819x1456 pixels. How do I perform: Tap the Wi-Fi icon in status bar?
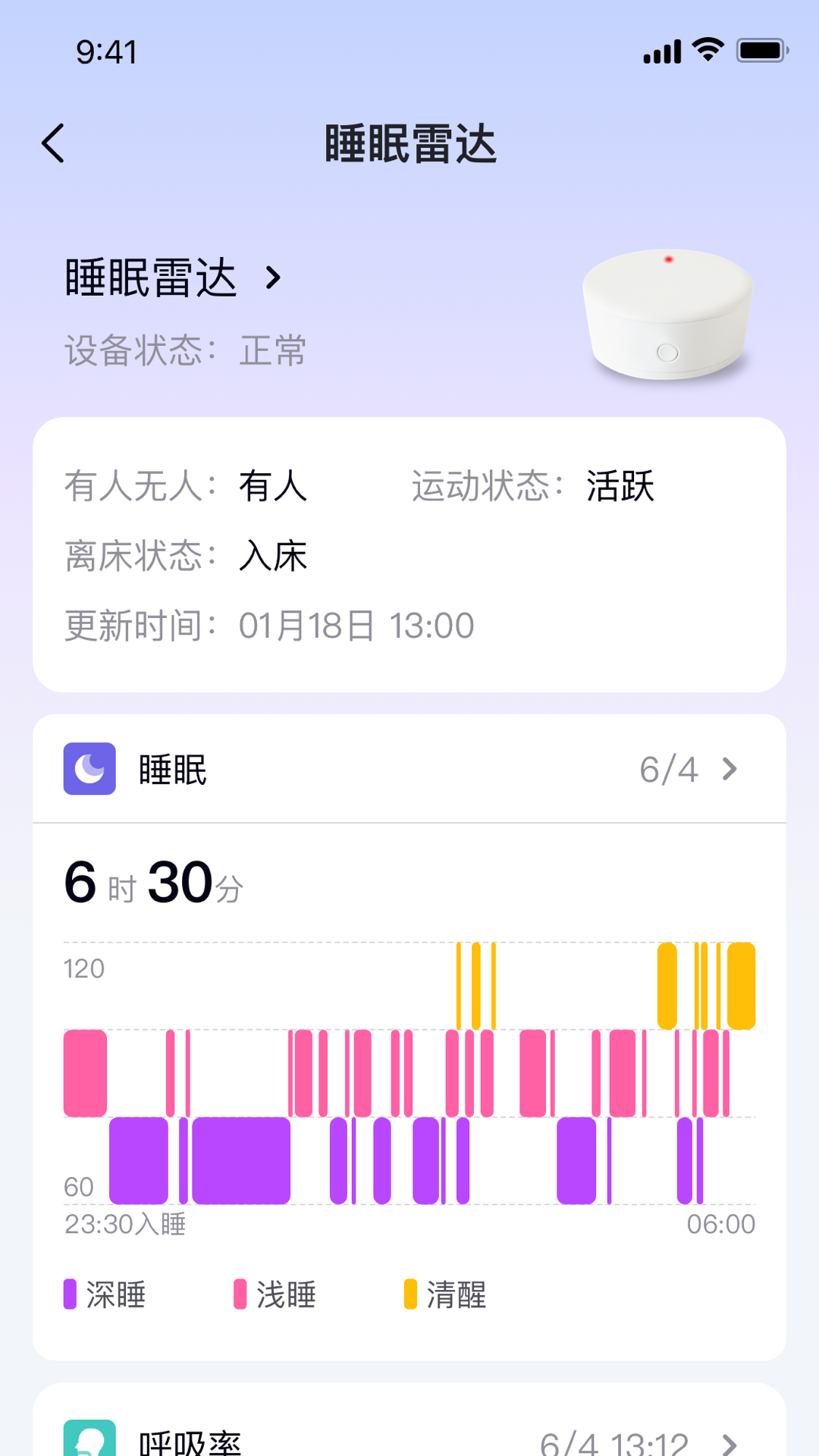[707, 50]
